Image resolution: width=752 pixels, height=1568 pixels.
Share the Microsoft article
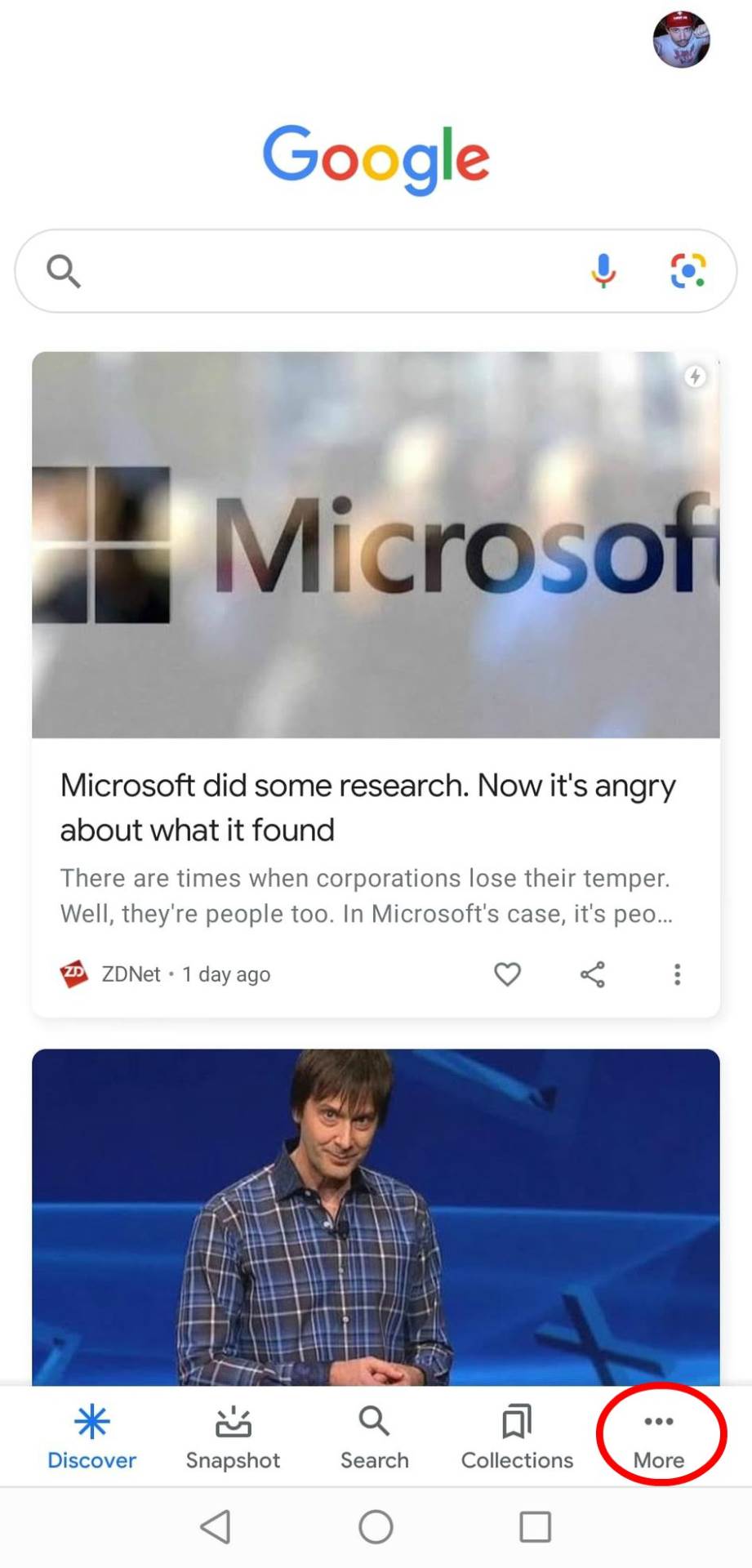pos(592,973)
